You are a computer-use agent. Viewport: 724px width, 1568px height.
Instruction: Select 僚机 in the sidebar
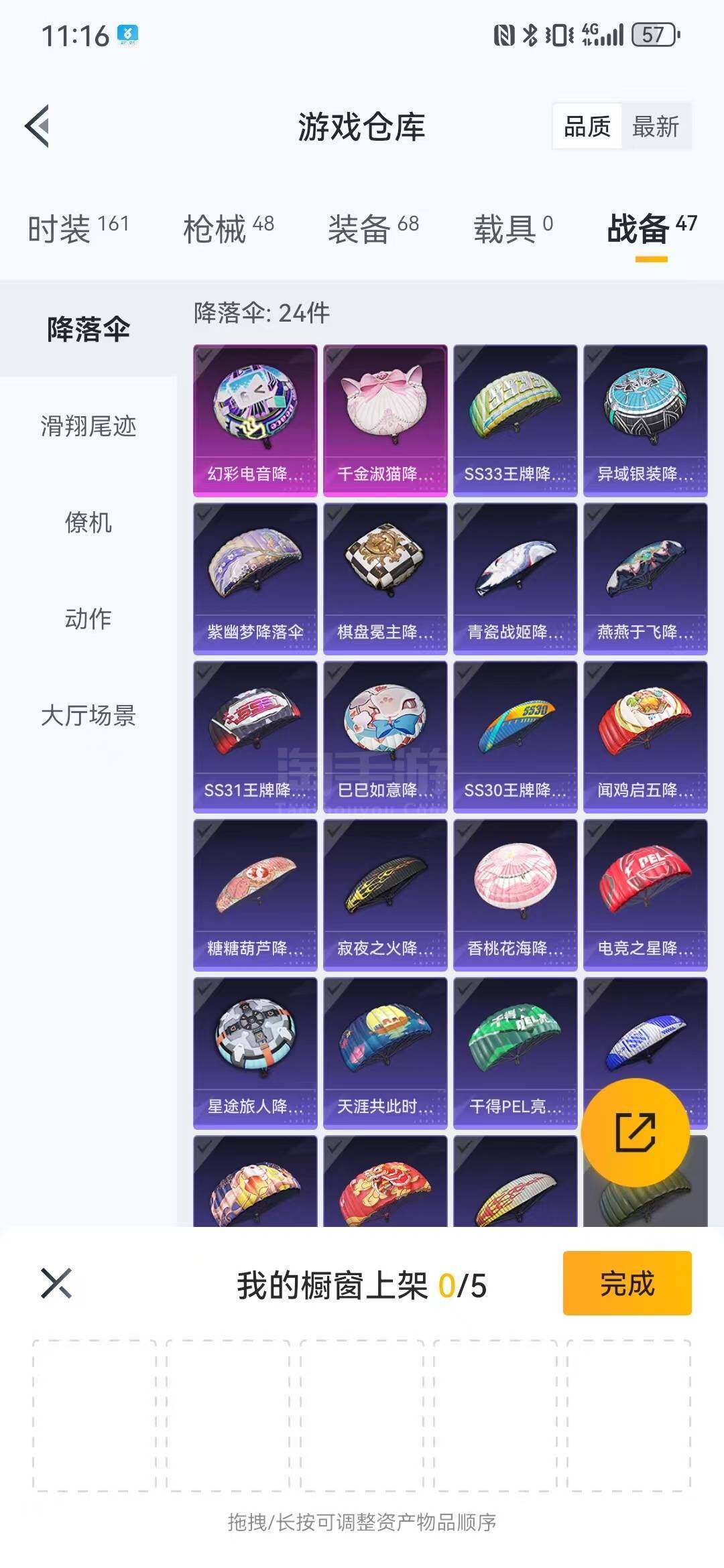tap(88, 523)
